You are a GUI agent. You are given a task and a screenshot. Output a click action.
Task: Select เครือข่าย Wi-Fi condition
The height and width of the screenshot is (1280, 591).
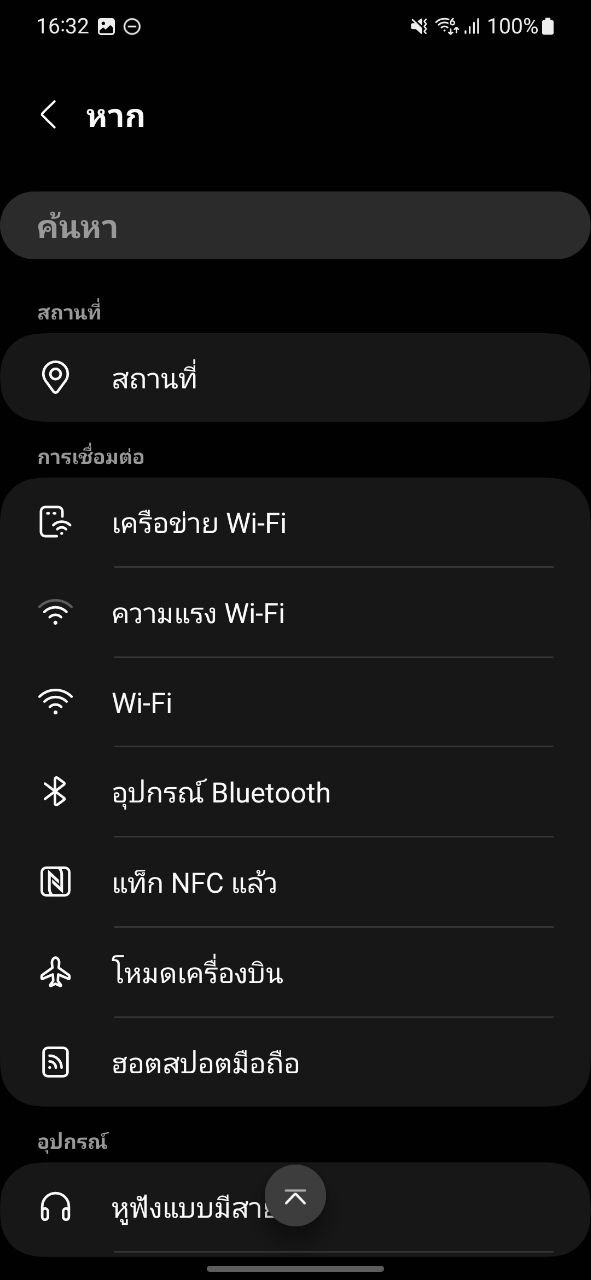click(295, 523)
